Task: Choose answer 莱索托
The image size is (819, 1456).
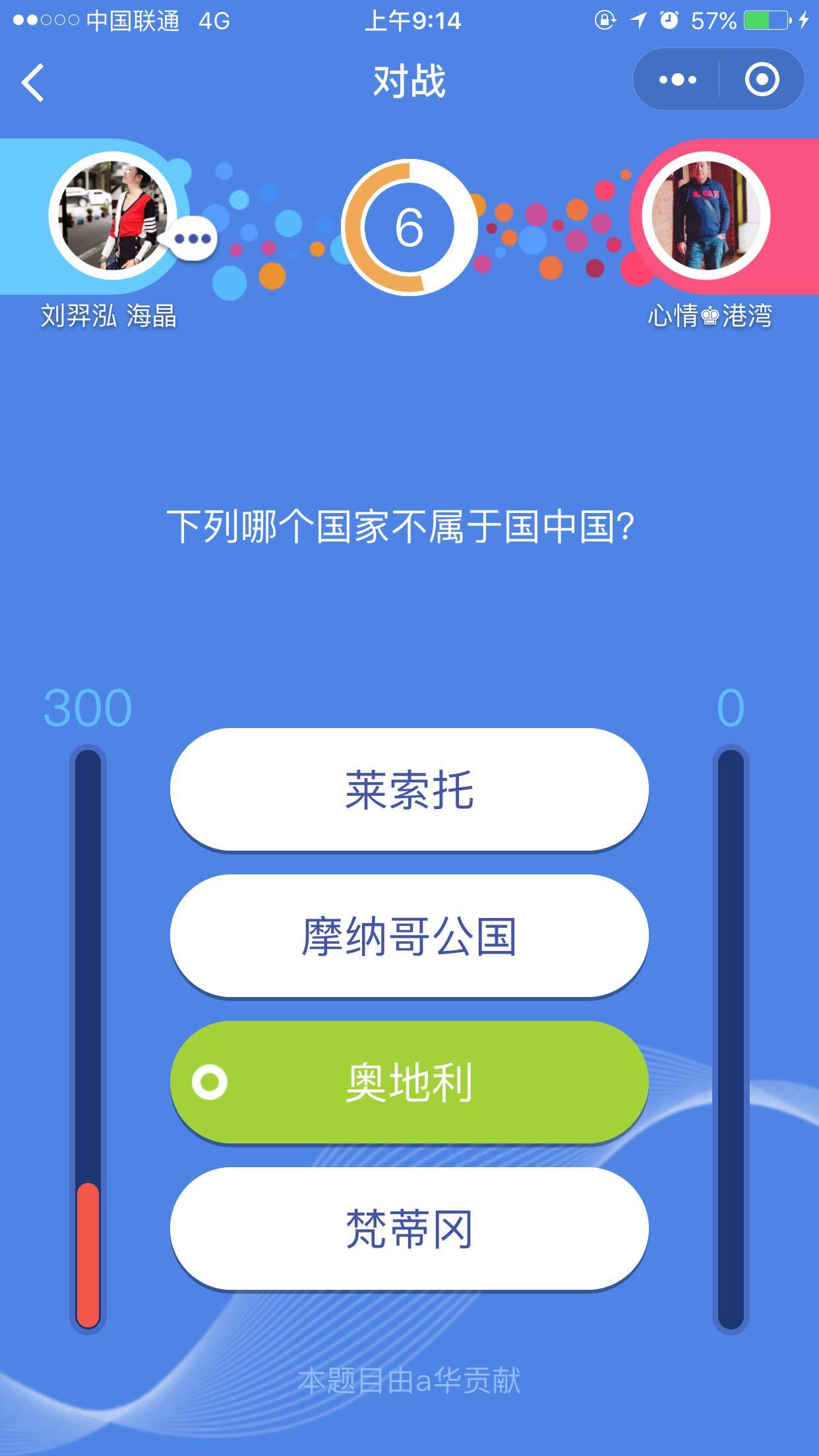Action: point(409,789)
